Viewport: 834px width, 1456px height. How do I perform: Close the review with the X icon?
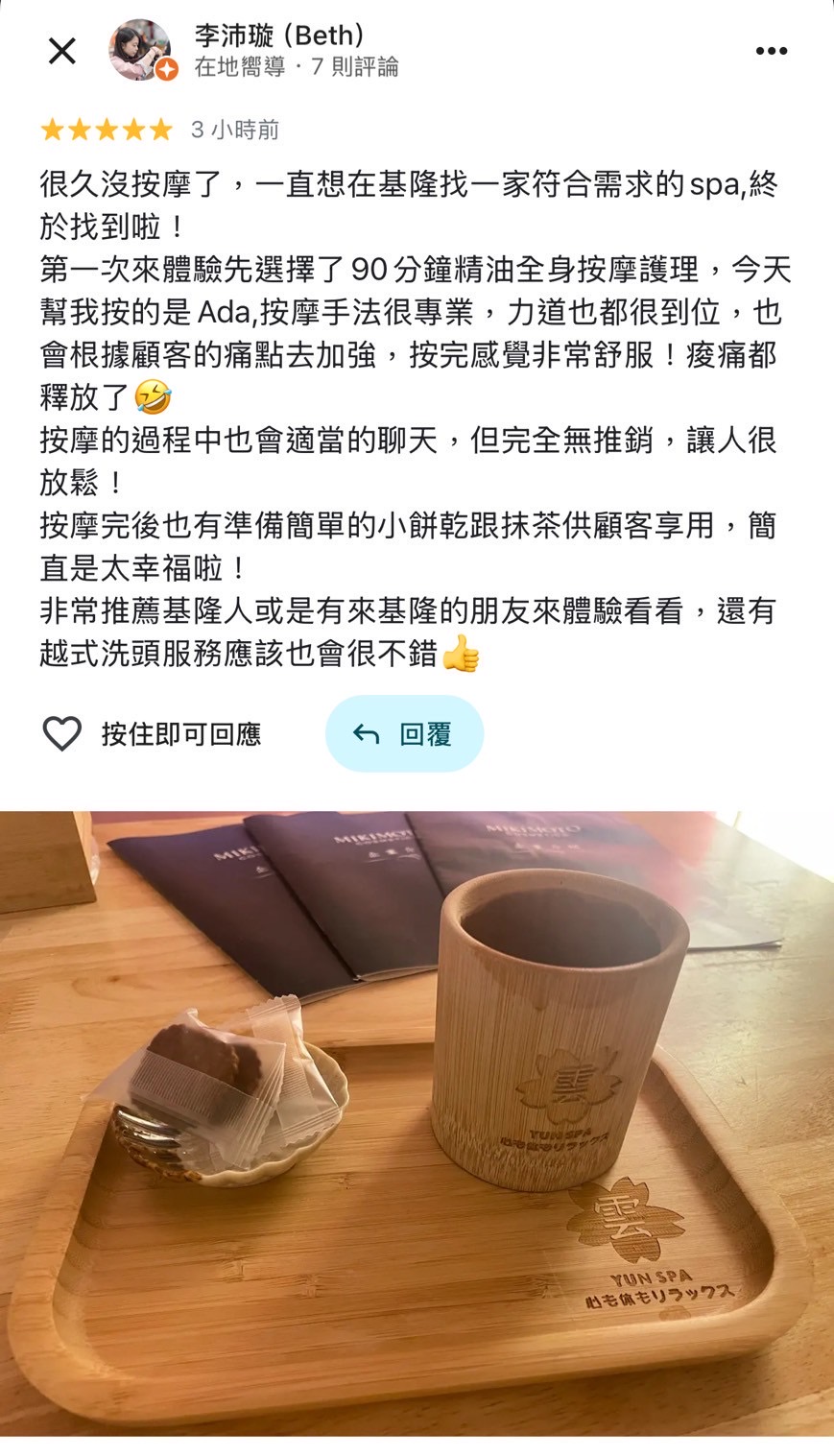[x=62, y=51]
